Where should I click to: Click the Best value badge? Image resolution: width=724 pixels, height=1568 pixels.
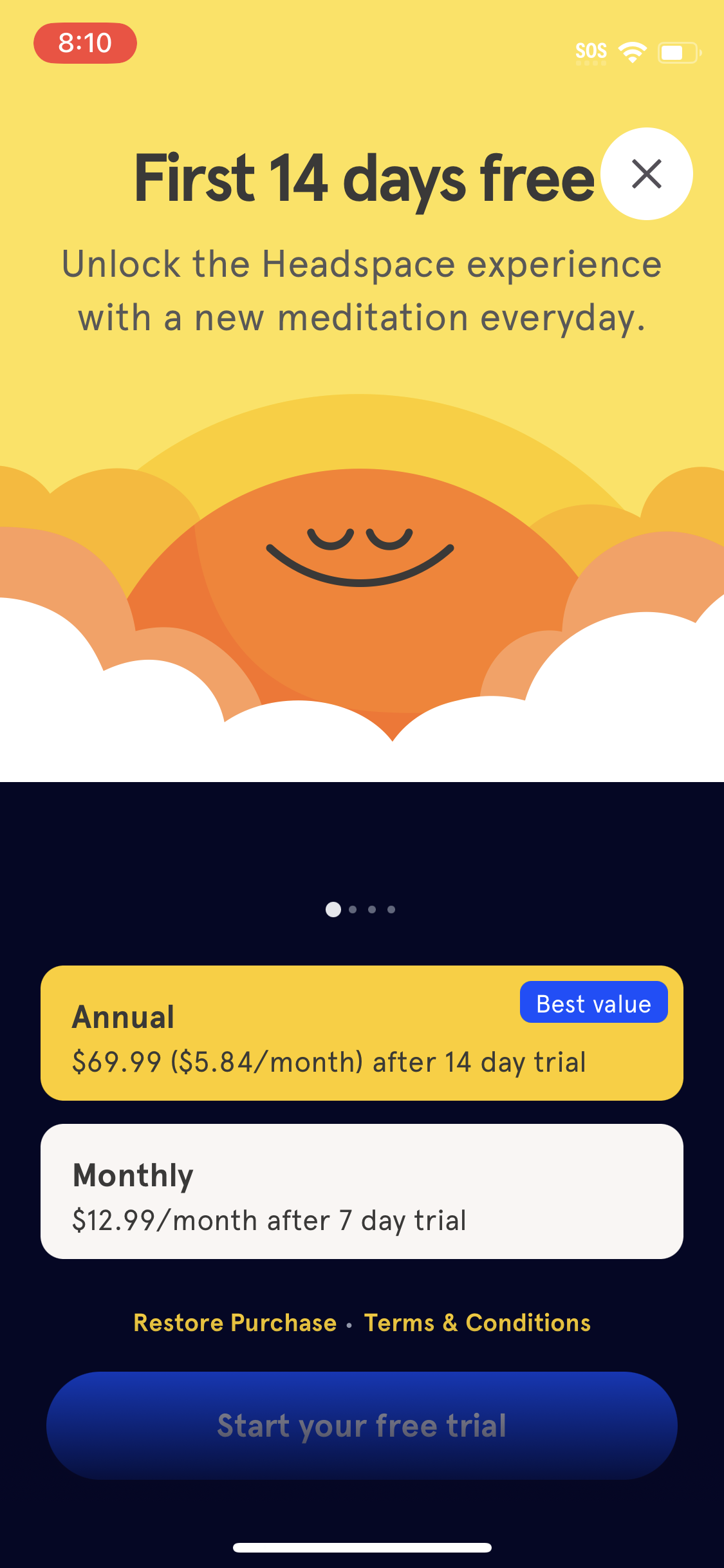click(593, 1002)
